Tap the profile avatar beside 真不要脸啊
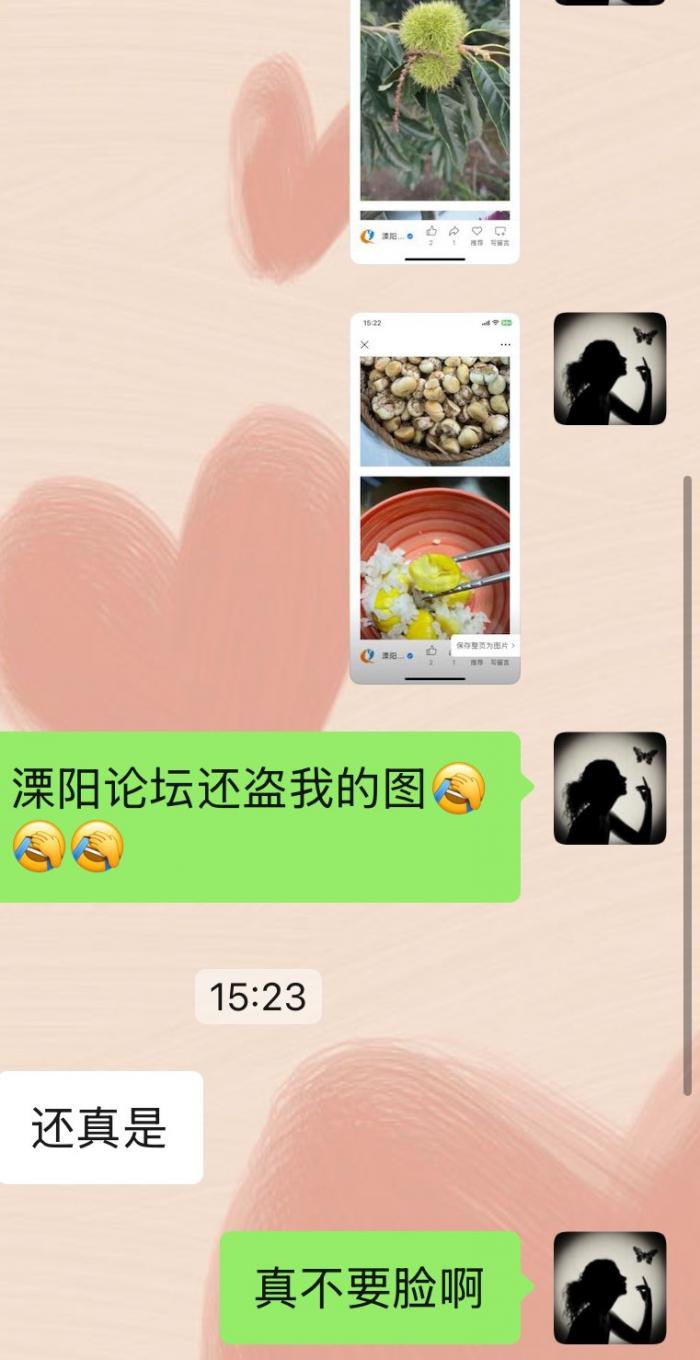700x1360 pixels. pos(609,1287)
